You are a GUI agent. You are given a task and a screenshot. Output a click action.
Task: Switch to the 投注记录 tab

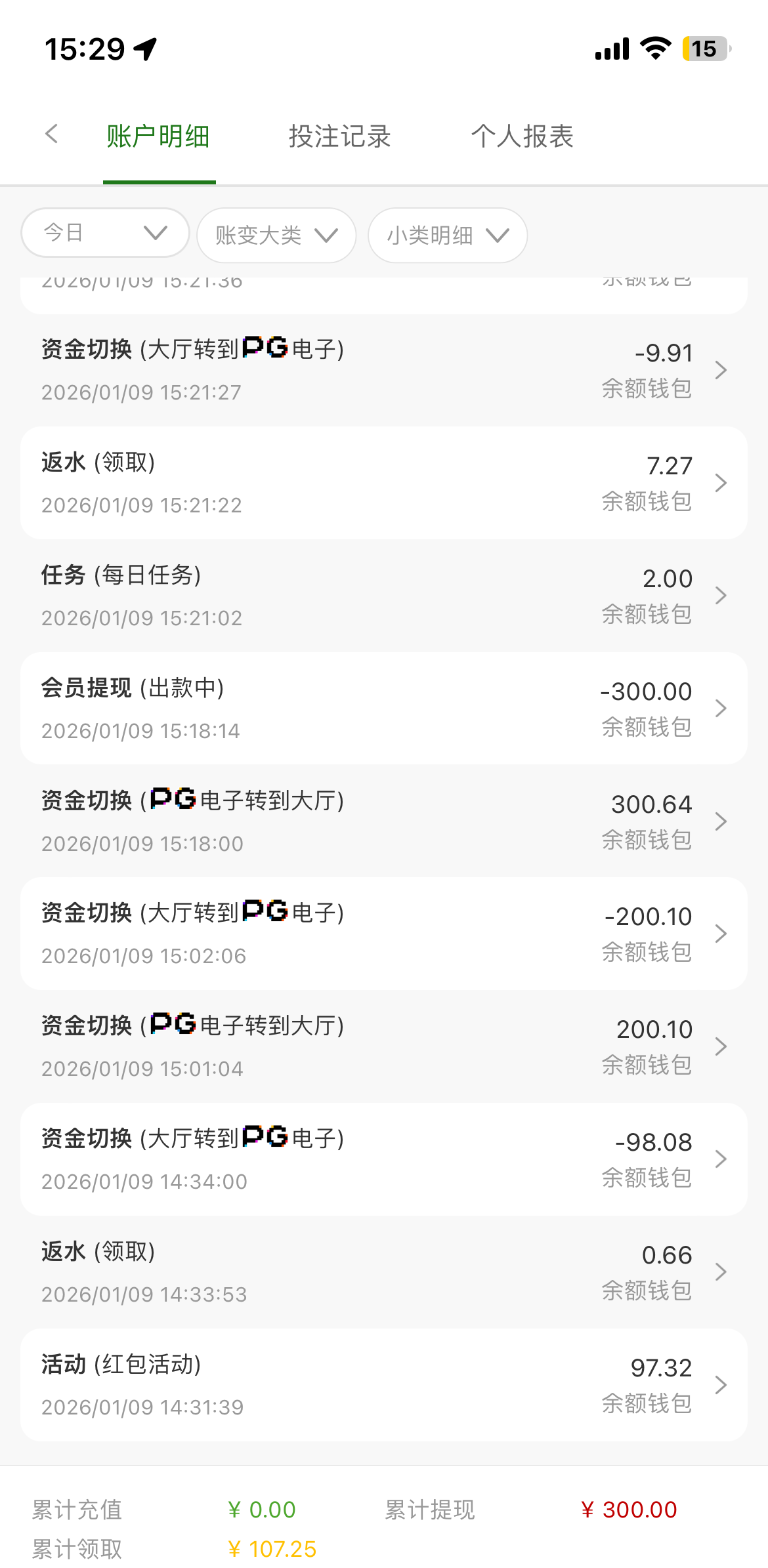point(339,136)
